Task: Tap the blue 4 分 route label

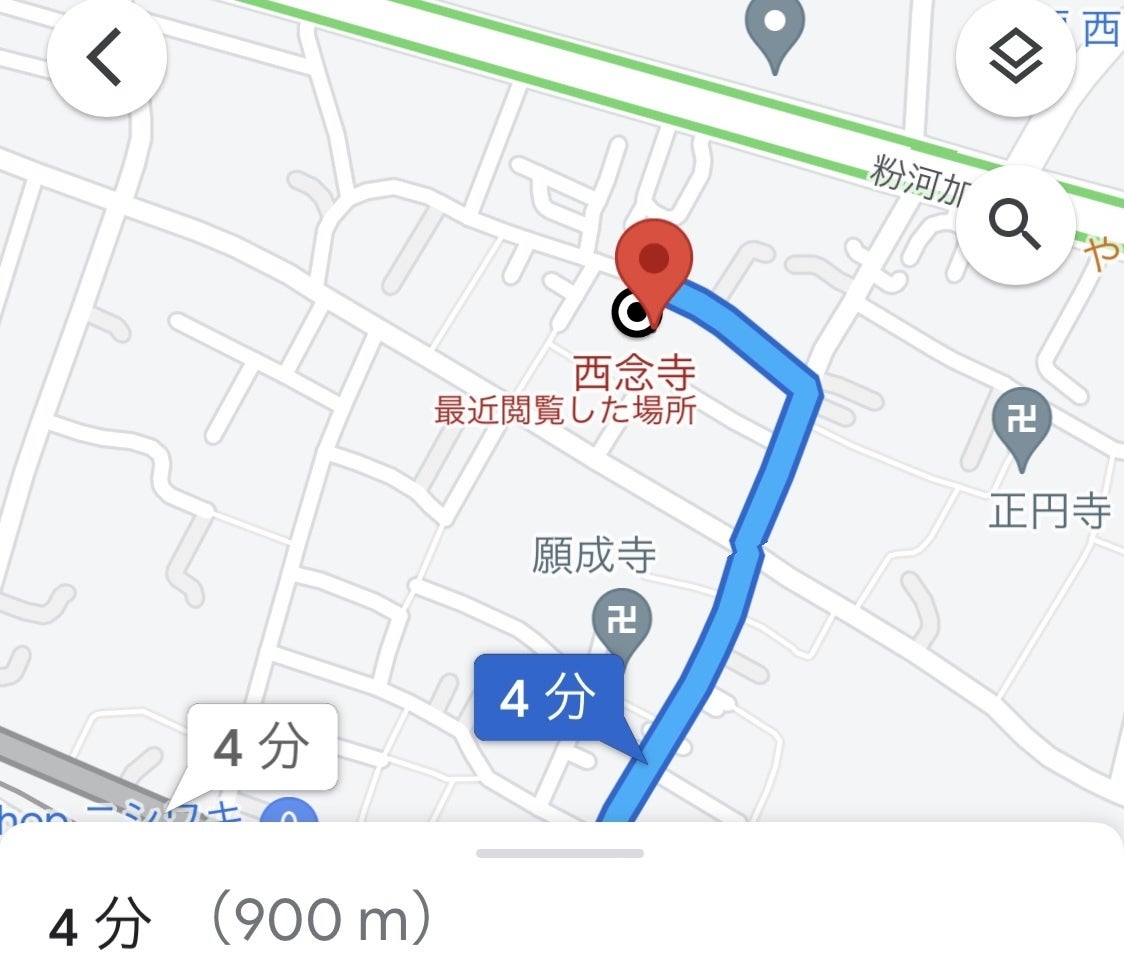Action: click(548, 699)
